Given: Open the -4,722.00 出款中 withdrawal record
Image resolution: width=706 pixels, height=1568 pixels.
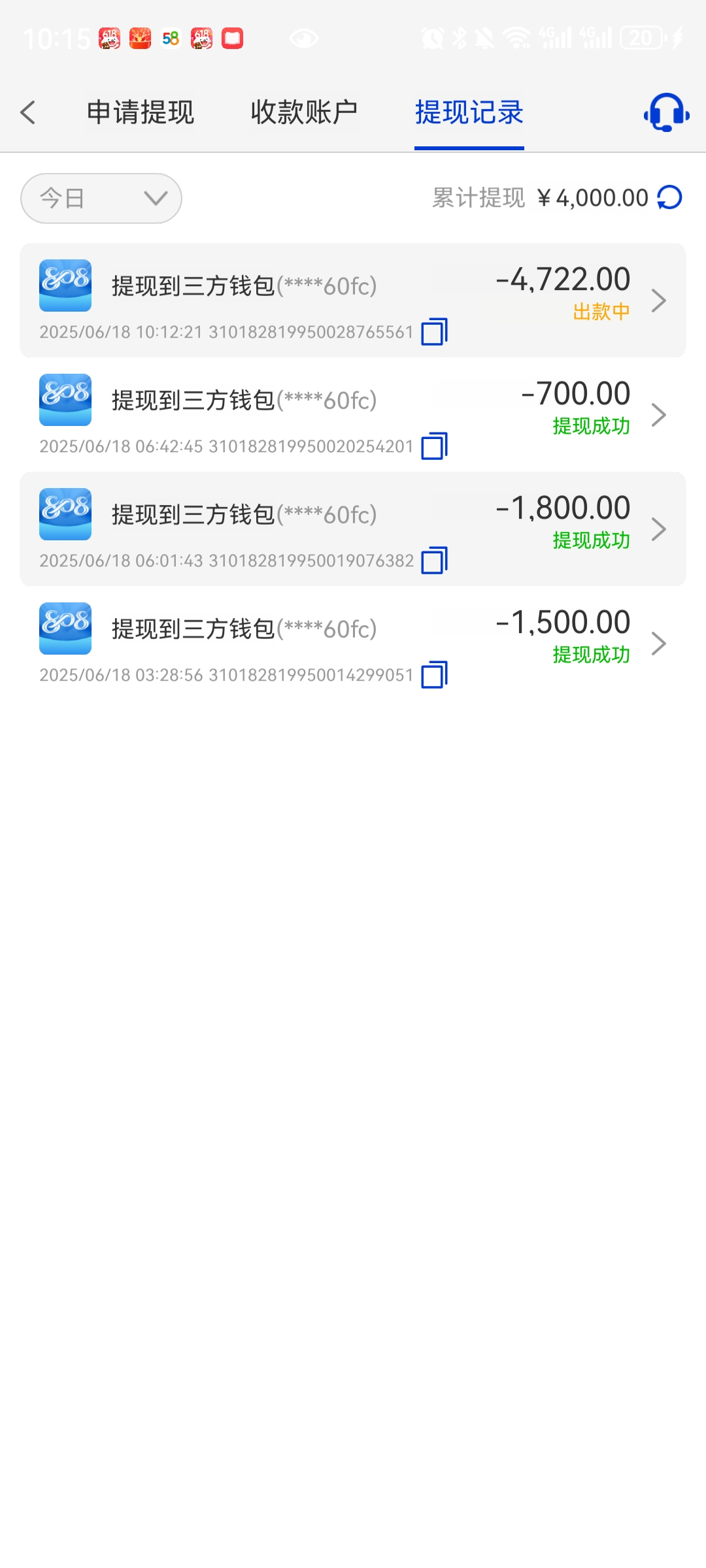Looking at the screenshot, I should coord(353,301).
